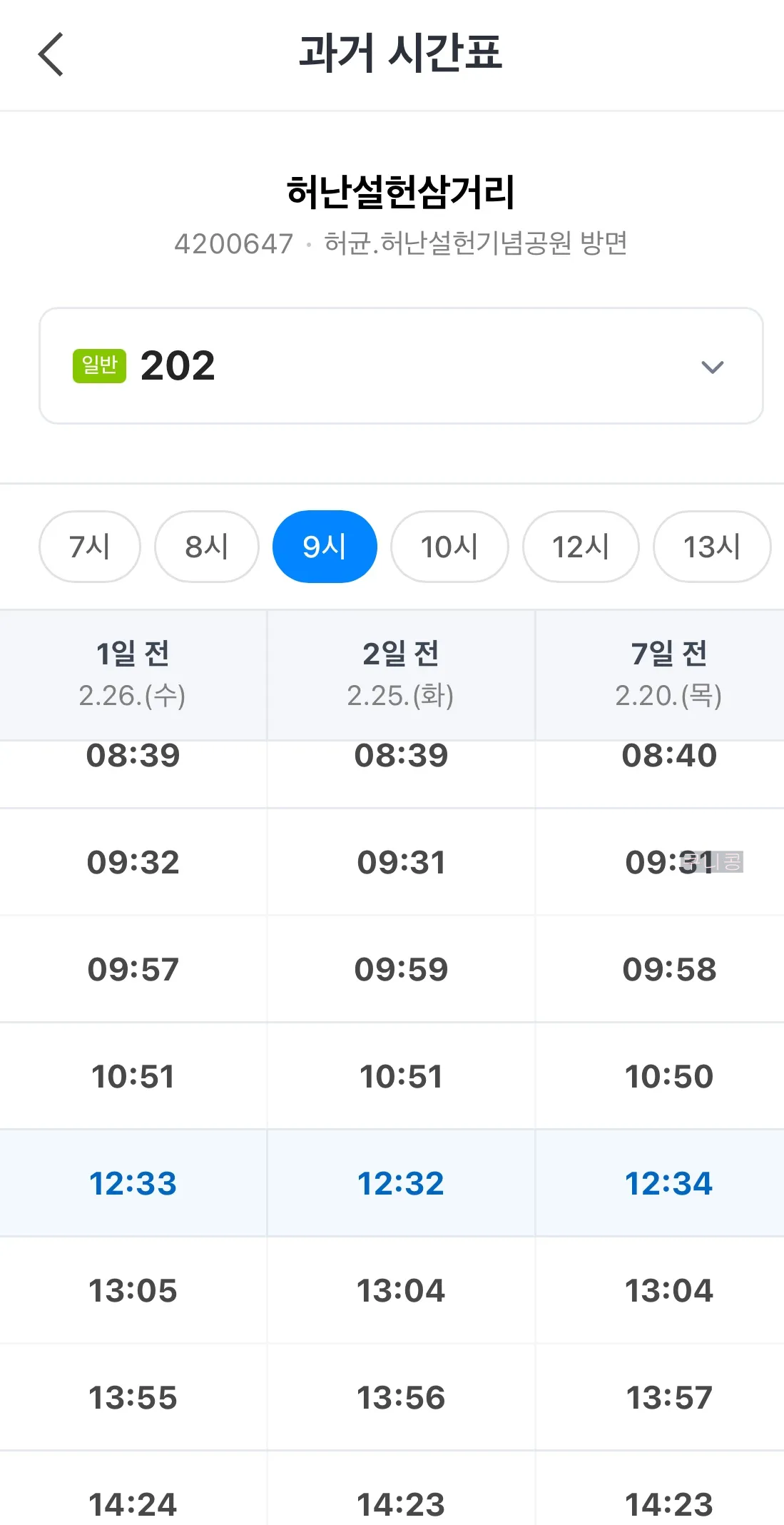Click the 08:40 time under 7일 전
The height and width of the screenshot is (1525, 784).
click(669, 756)
